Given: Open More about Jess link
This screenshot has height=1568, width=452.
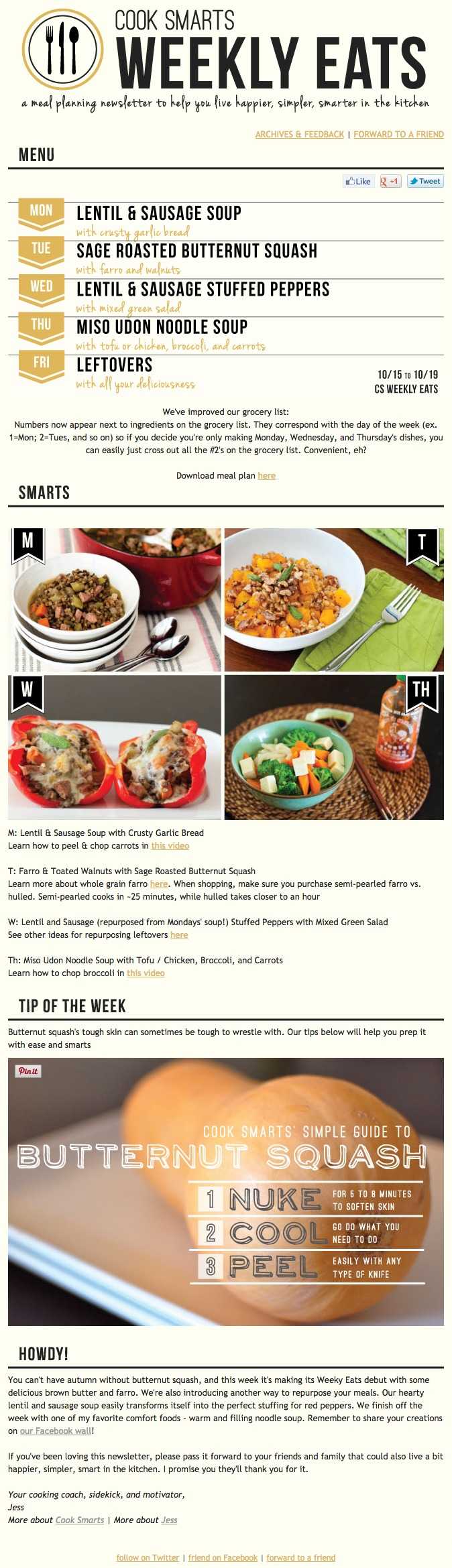Looking at the screenshot, I should 169,1520.
